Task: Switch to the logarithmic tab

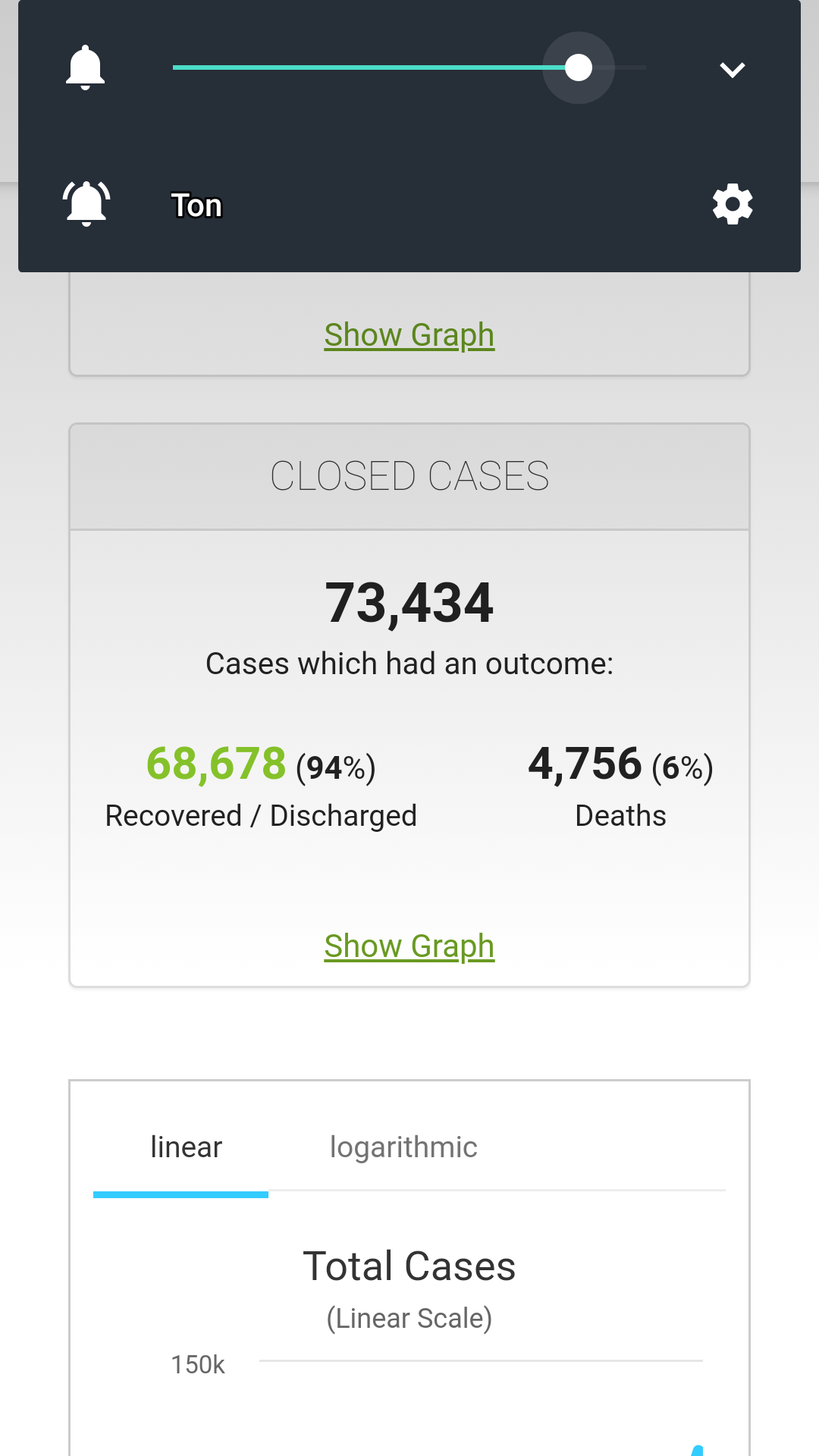Action: 403,1147
